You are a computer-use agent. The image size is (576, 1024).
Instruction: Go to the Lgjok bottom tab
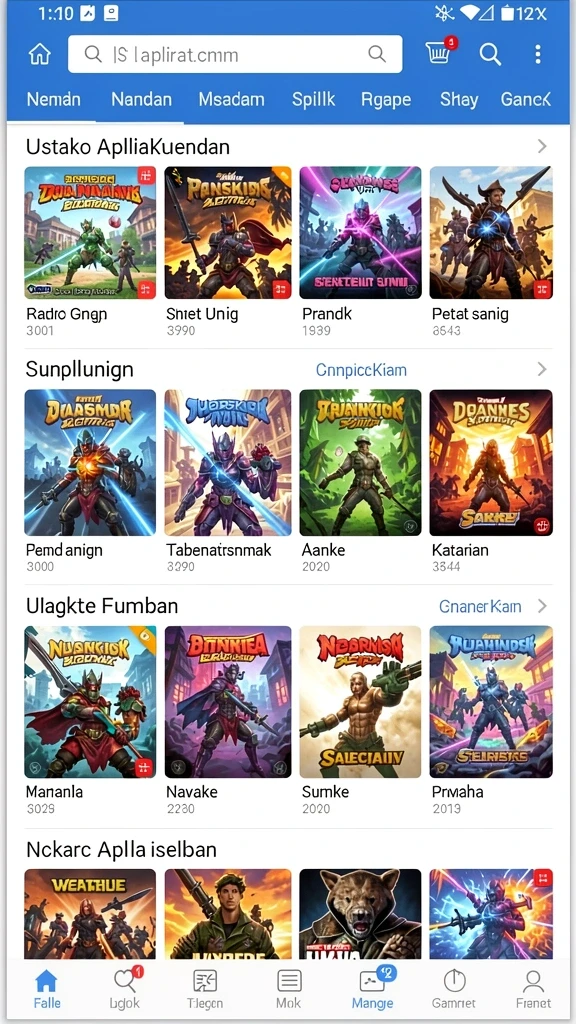124,989
